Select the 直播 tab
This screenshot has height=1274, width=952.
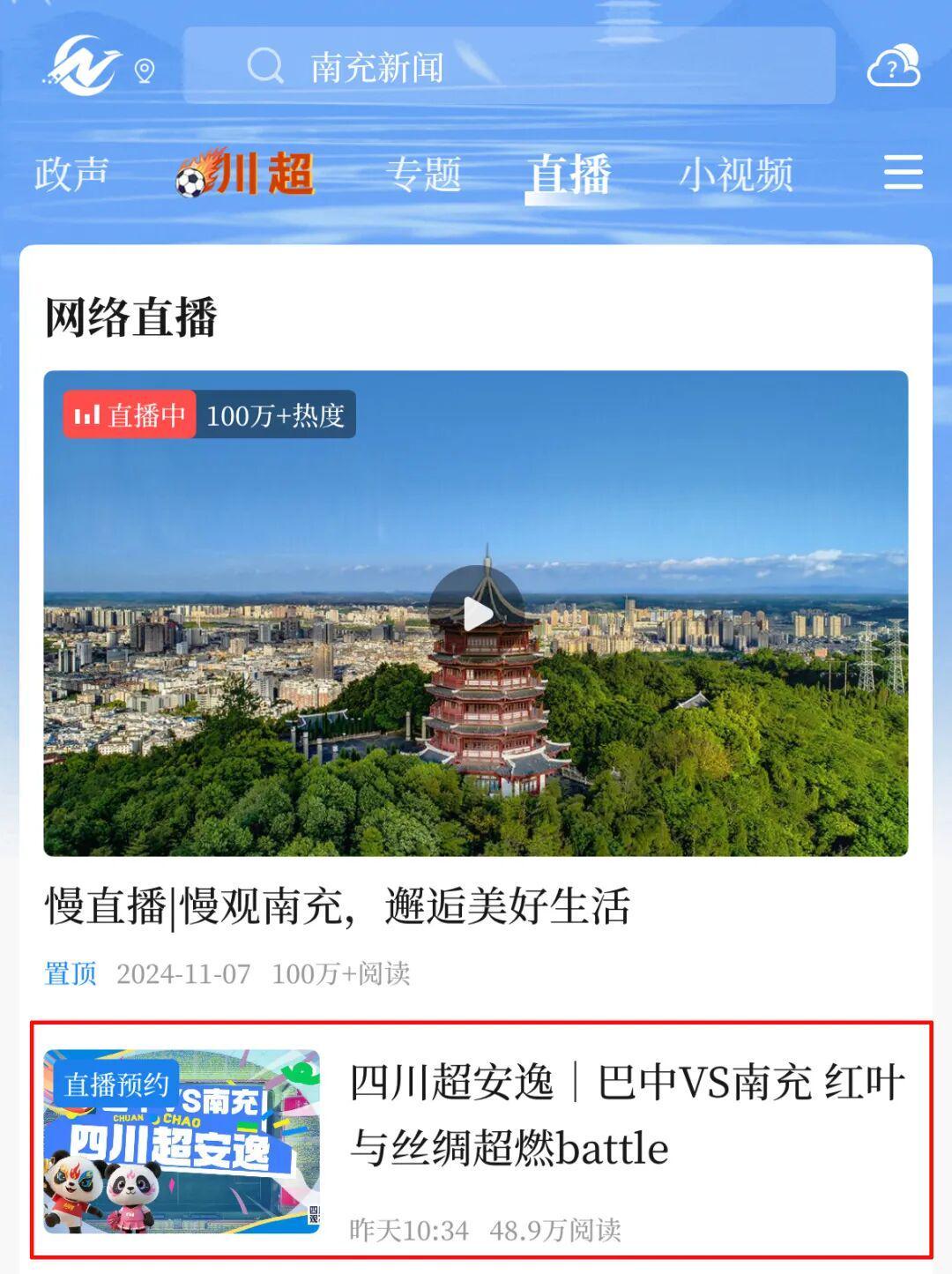pyautogui.click(x=569, y=174)
